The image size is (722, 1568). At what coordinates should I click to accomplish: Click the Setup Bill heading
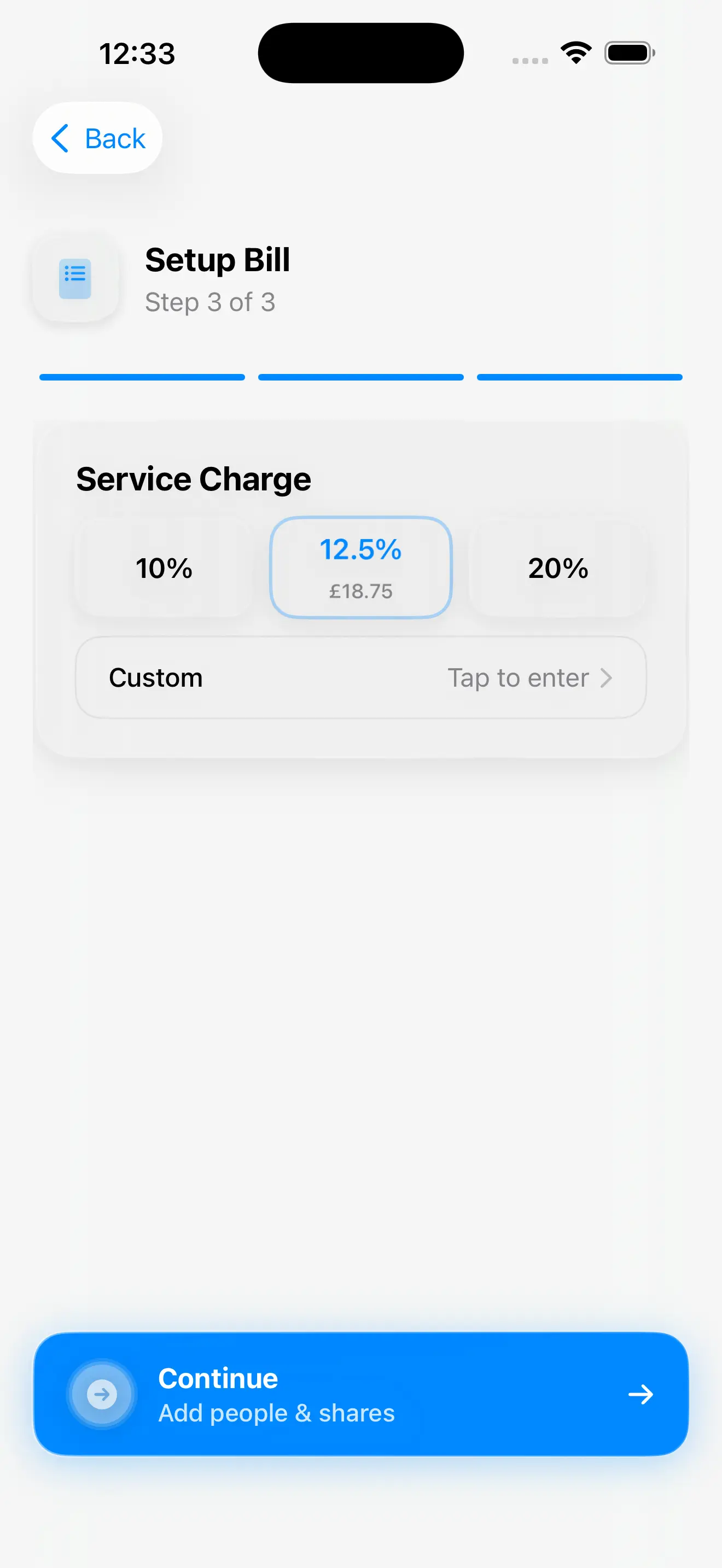click(x=217, y=260)
